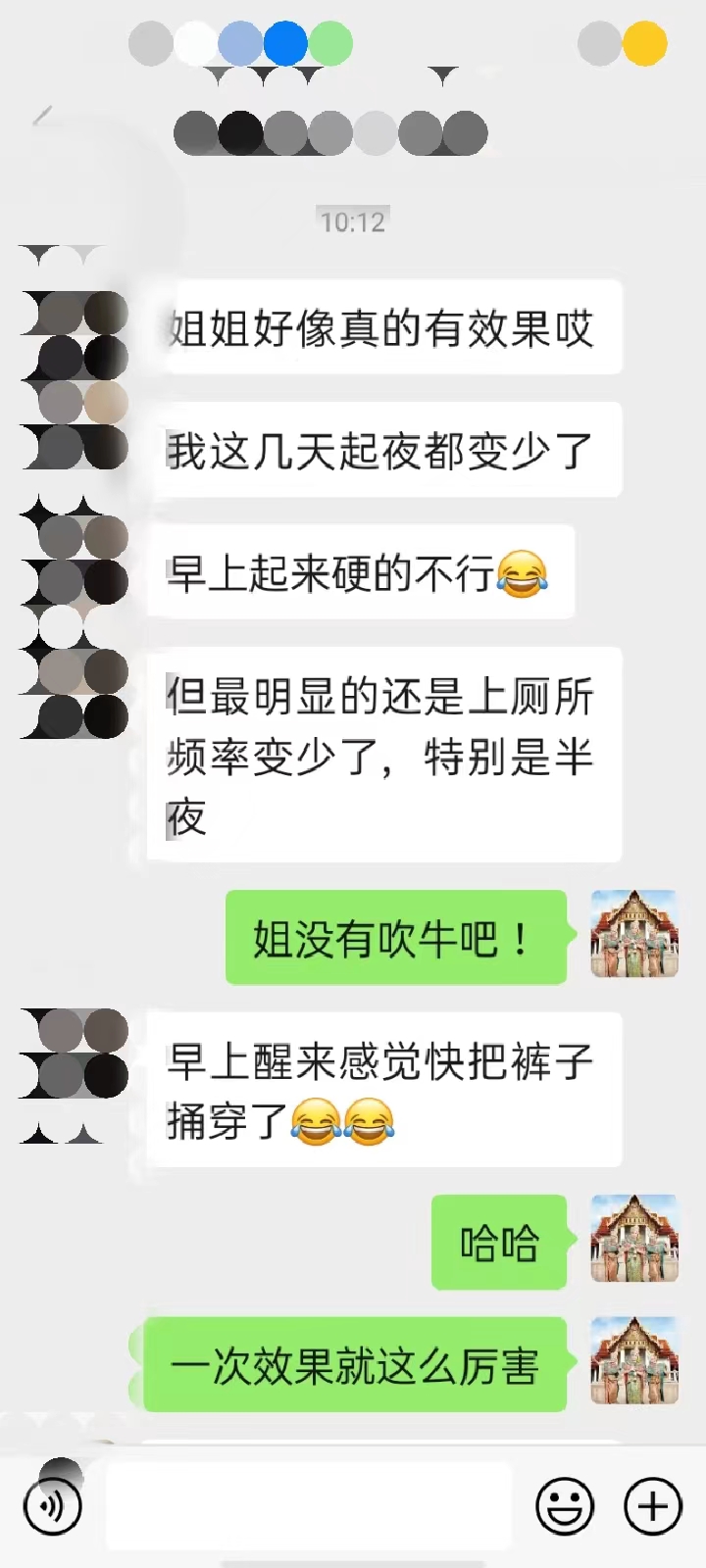Tap your green '姐没有吹牛吧！' bubble
Image resolution: width=706 pixels, height=1568 pixels.
394,936
